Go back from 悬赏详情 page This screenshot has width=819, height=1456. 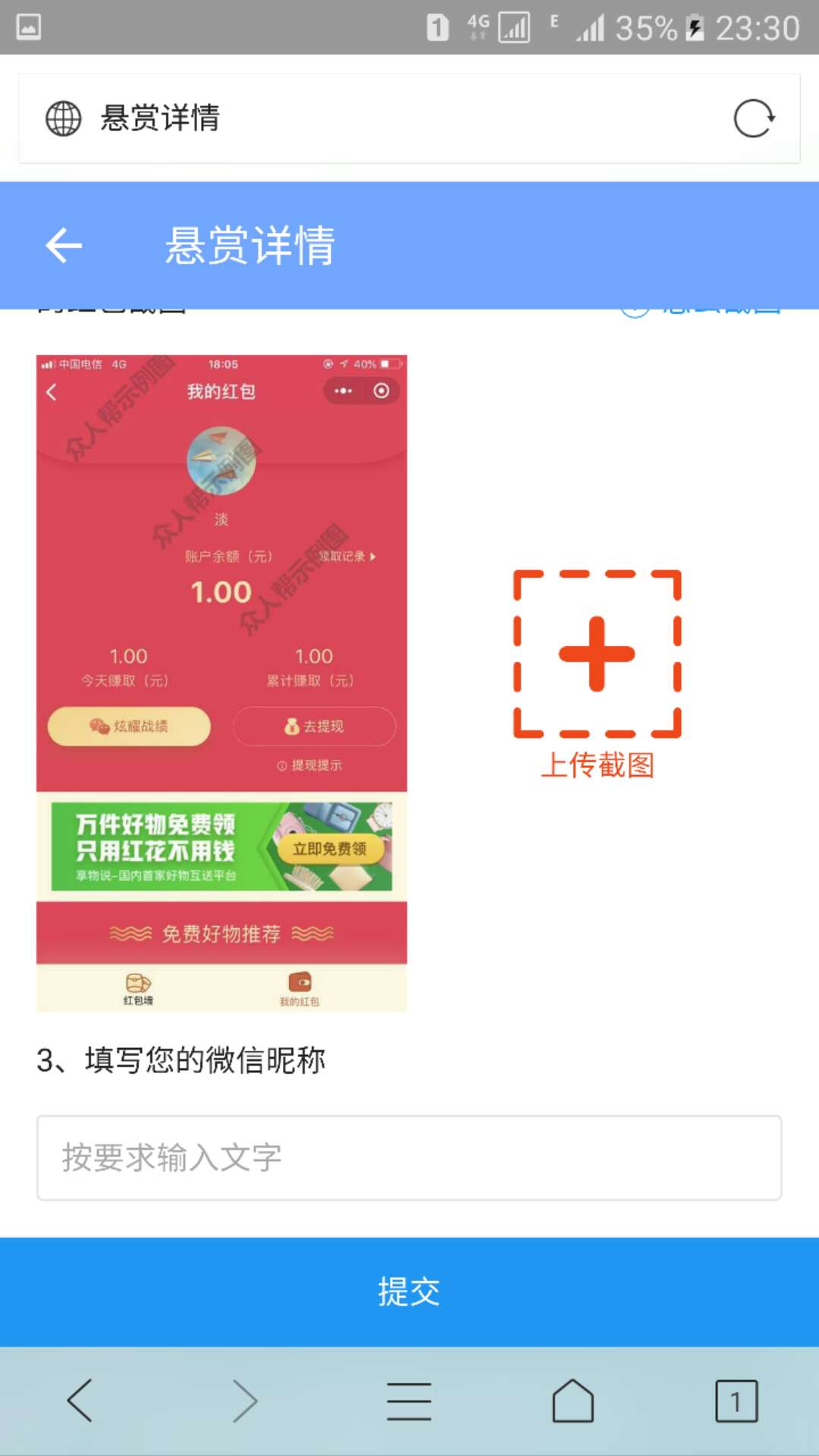[64, 245]
